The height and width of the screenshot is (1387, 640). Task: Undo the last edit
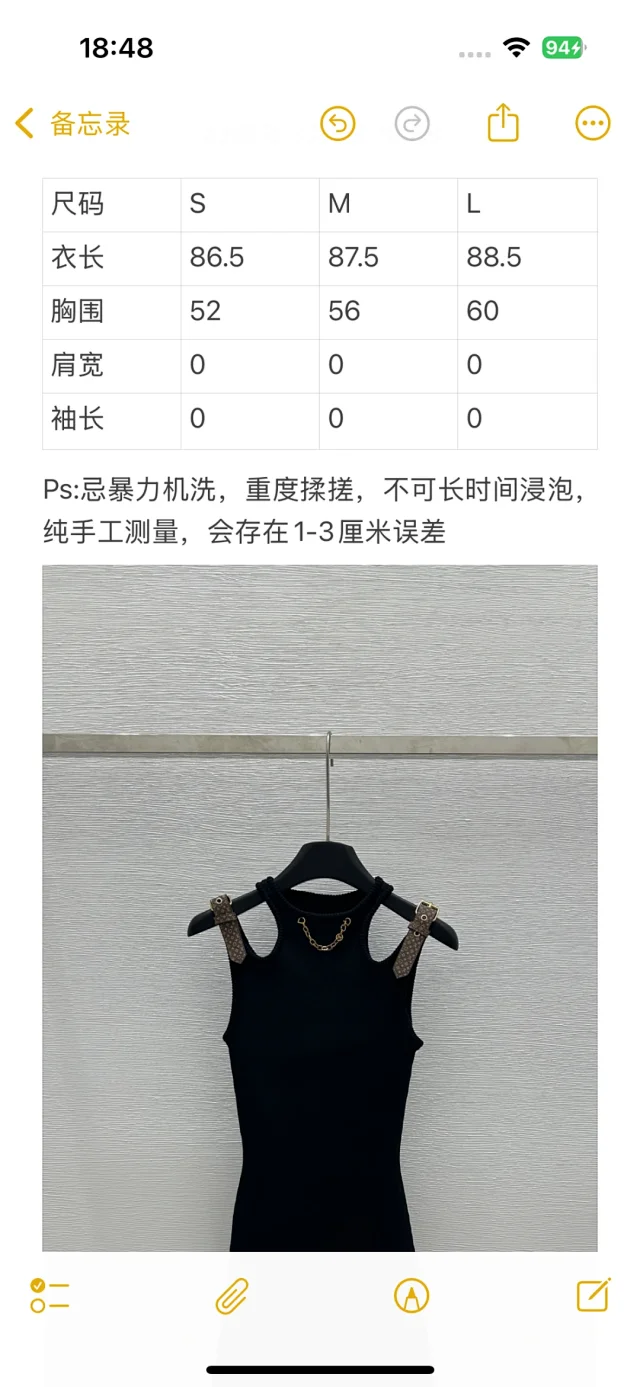[x=338, y=124]
